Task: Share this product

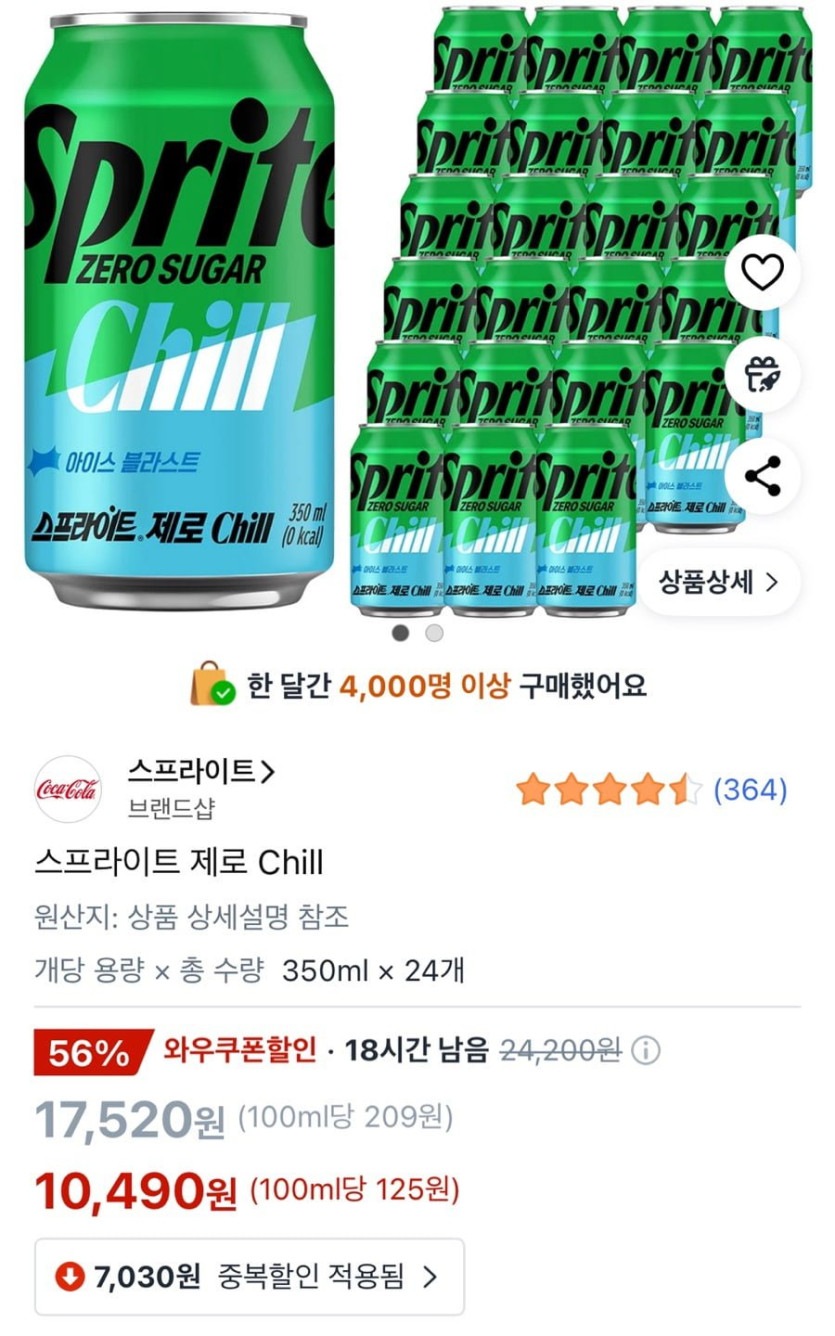Action: 762,476
